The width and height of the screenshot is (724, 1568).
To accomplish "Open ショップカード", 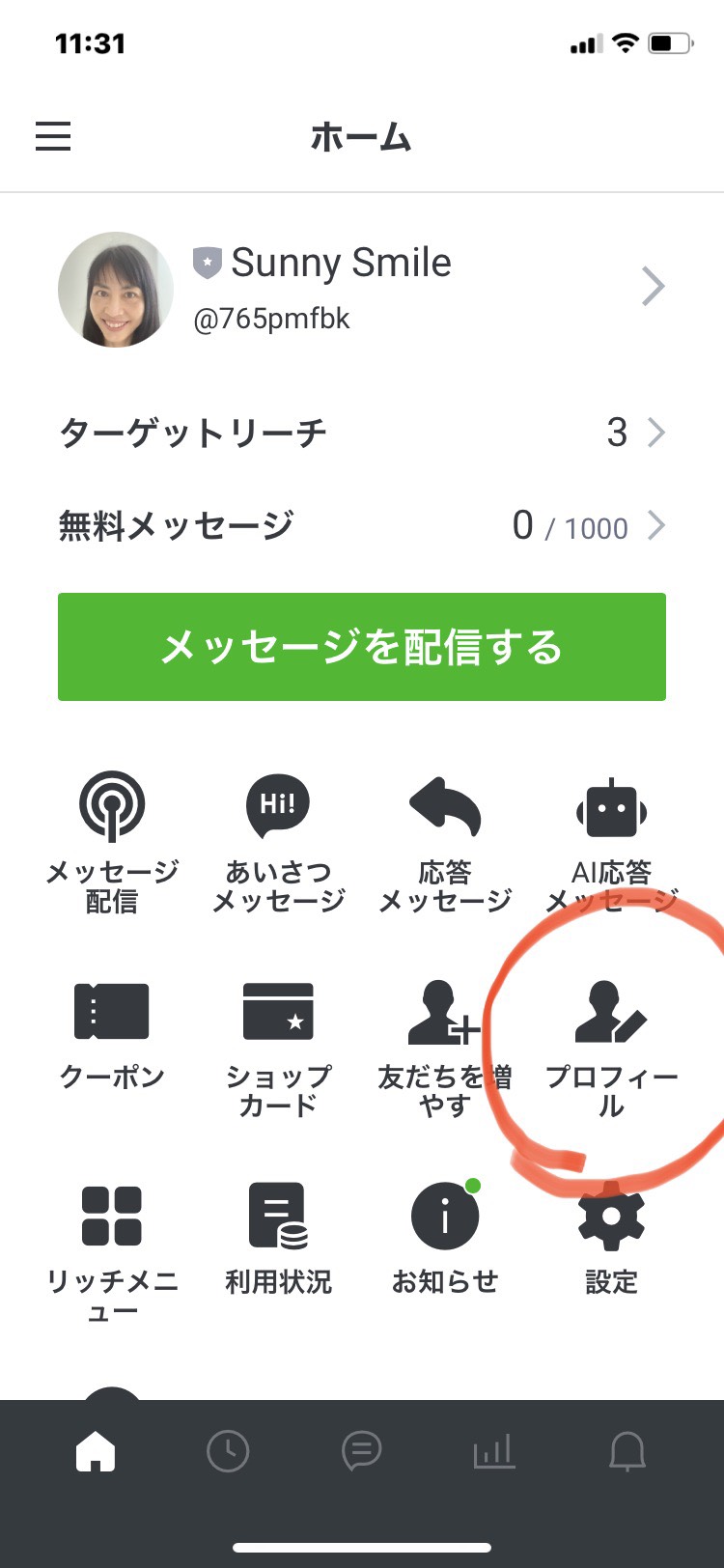I will (278, 1049).
